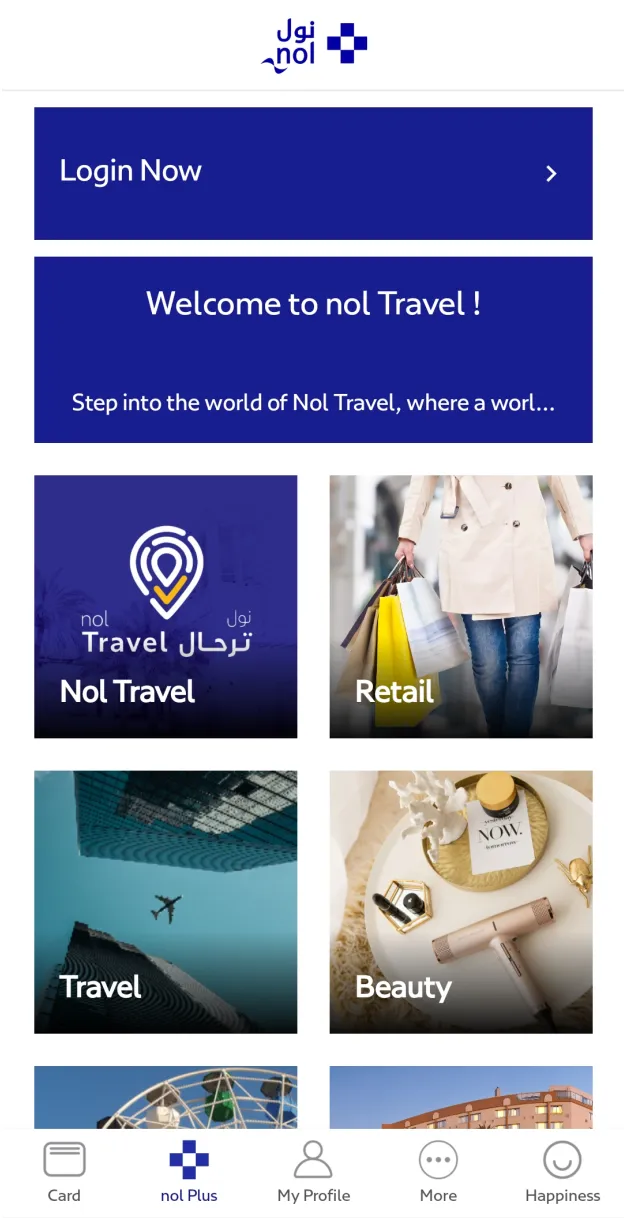624x1218 pixels.
Task: Browse the Beauty category tile
Action: coord(461,901)
